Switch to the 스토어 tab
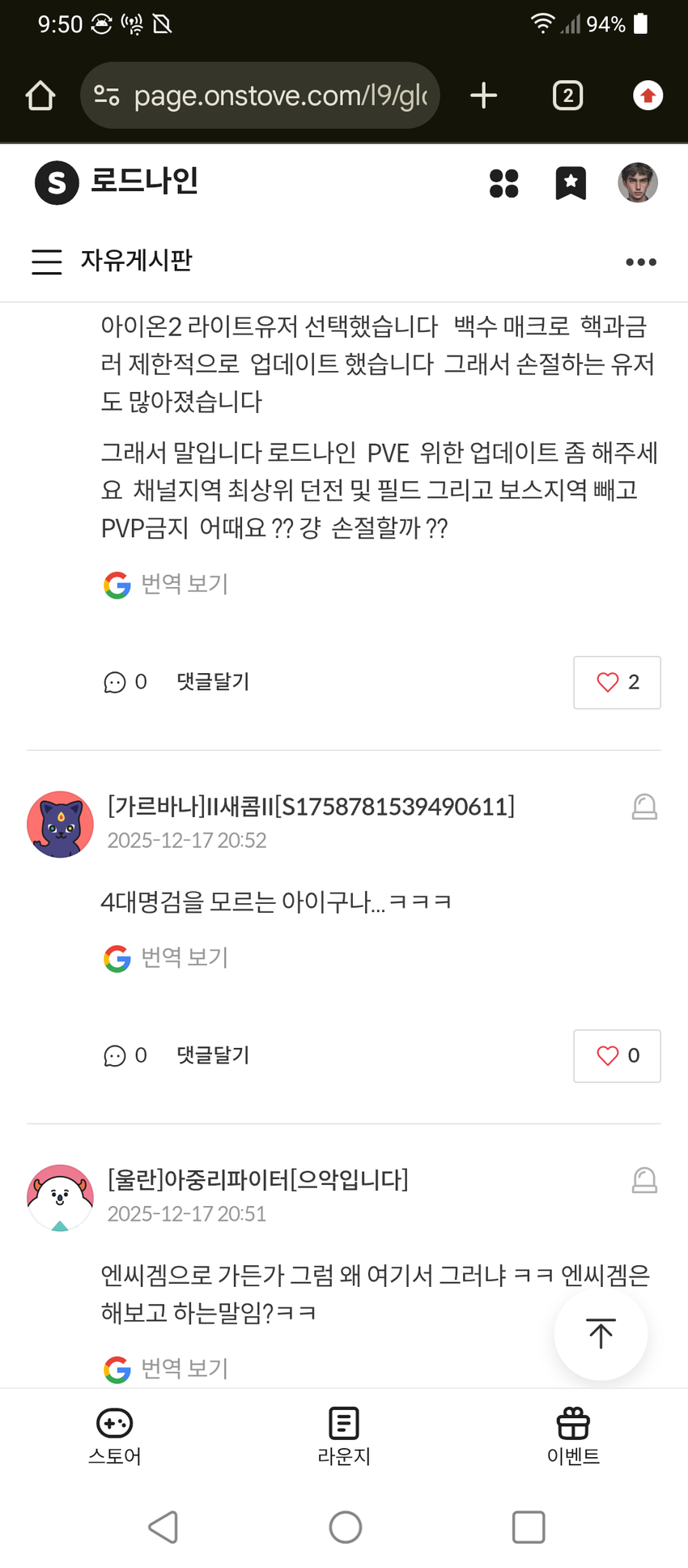The width and height of the screenshot is (688, 1568). (x=114, y=1437)
